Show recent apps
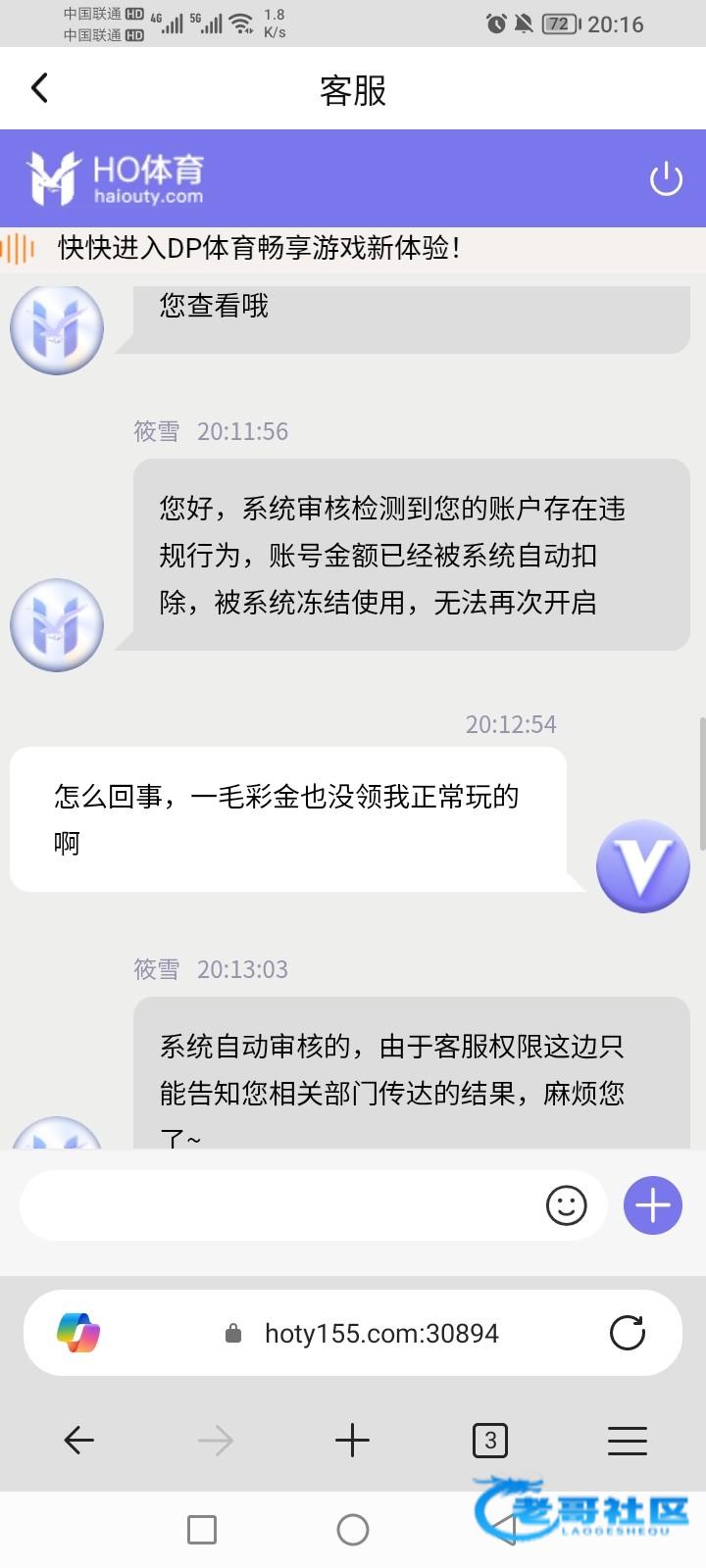Image resolution: width=706 pixels, height=1568 pixels. click(202, 1530)
